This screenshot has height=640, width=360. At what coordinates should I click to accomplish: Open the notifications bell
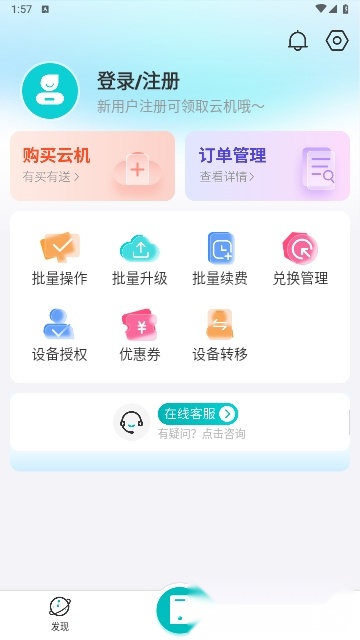[x=298, y=41]
